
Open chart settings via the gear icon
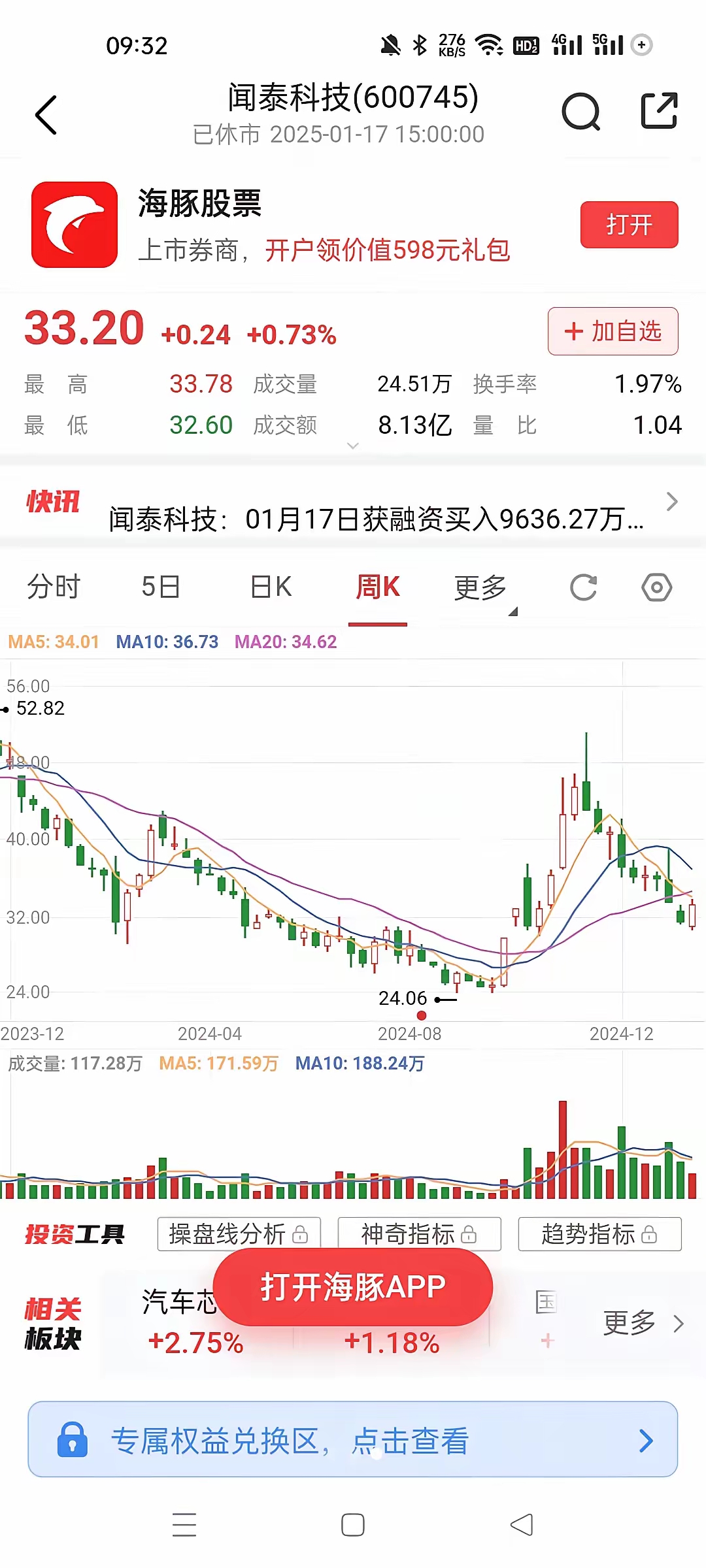coord(656,587)
